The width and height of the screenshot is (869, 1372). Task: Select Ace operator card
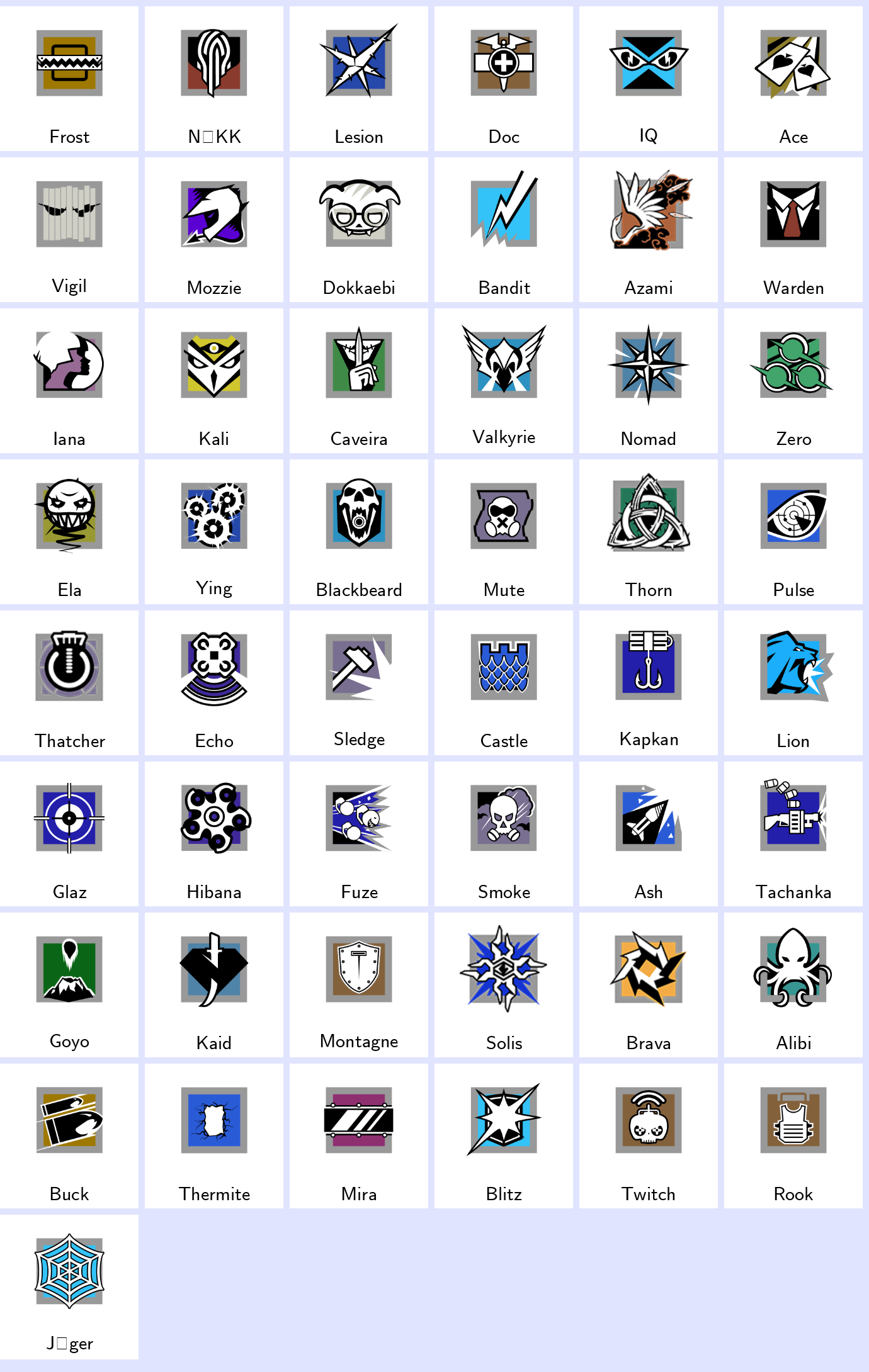tap(793, 79)
